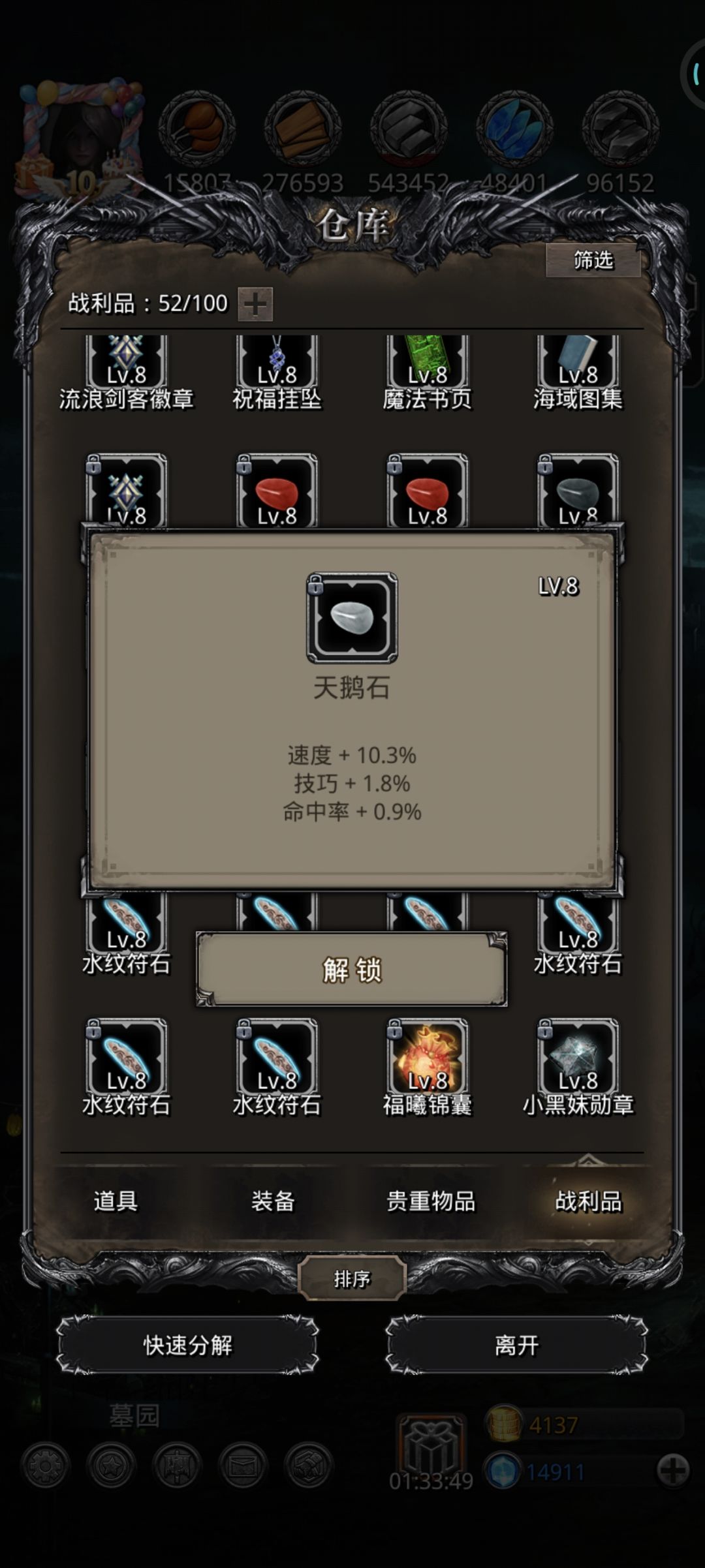The height and width of the screenshot is (1568, 705).
Task: Tap the 排序 sort button
Action: click(352, 1278)
